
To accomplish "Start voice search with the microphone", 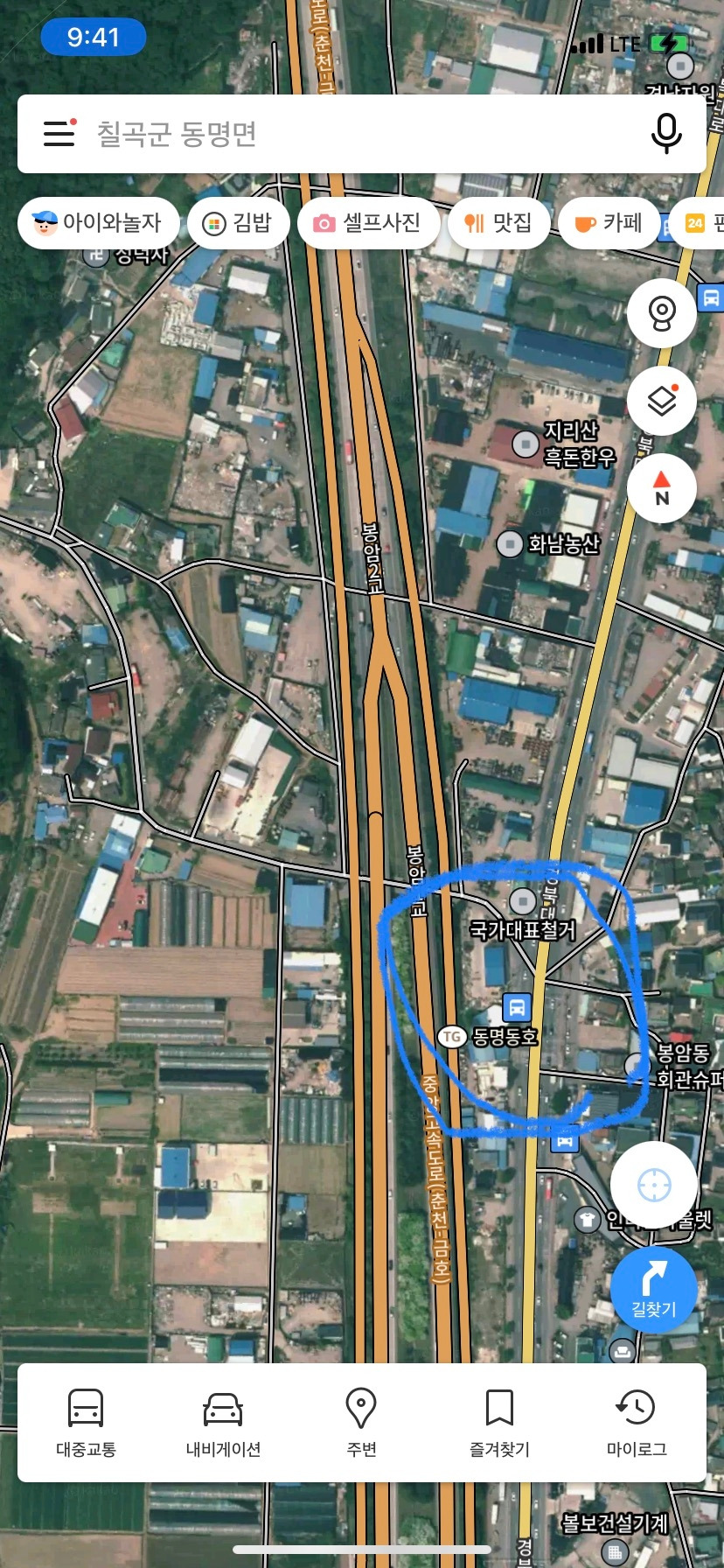I will [666, 134].
